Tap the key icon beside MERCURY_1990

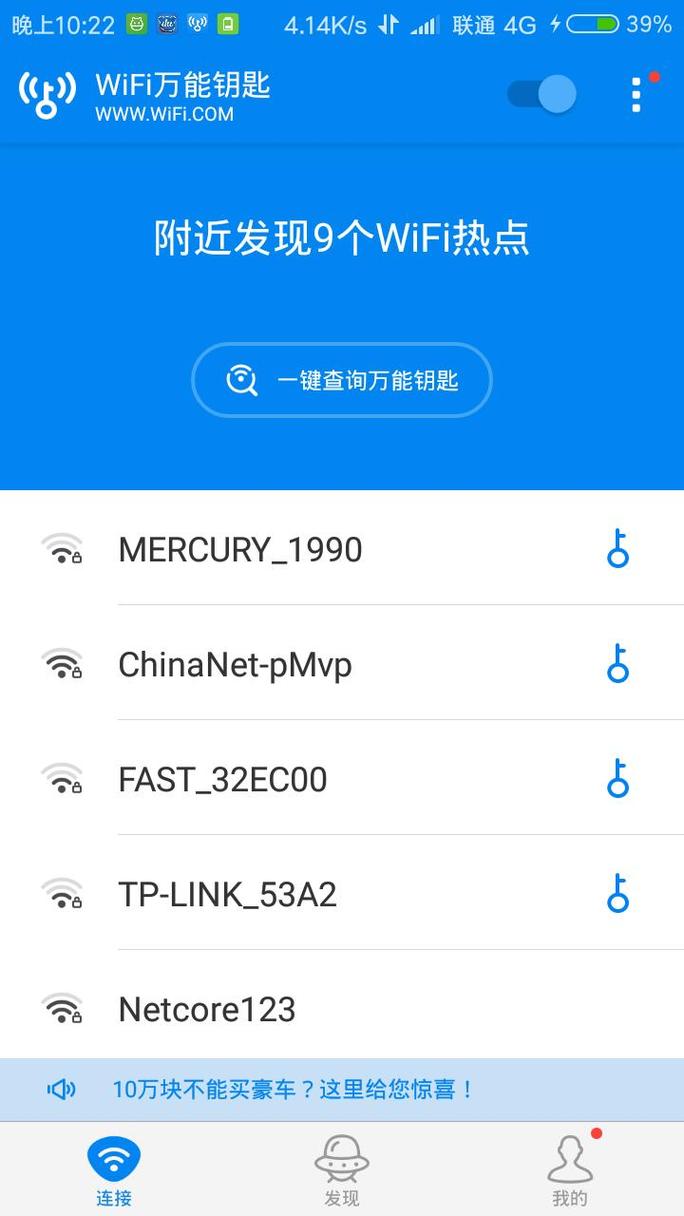coord(618,549)
